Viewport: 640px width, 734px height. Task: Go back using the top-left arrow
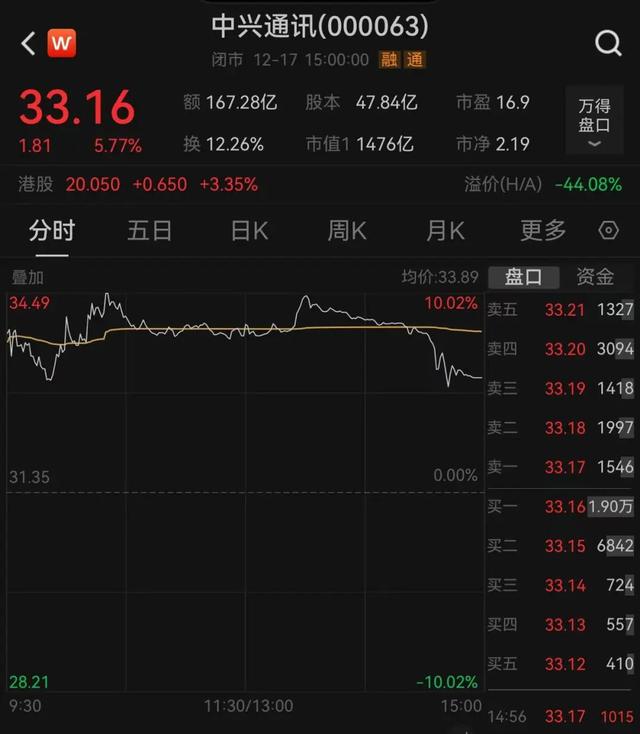coord(27,43)
